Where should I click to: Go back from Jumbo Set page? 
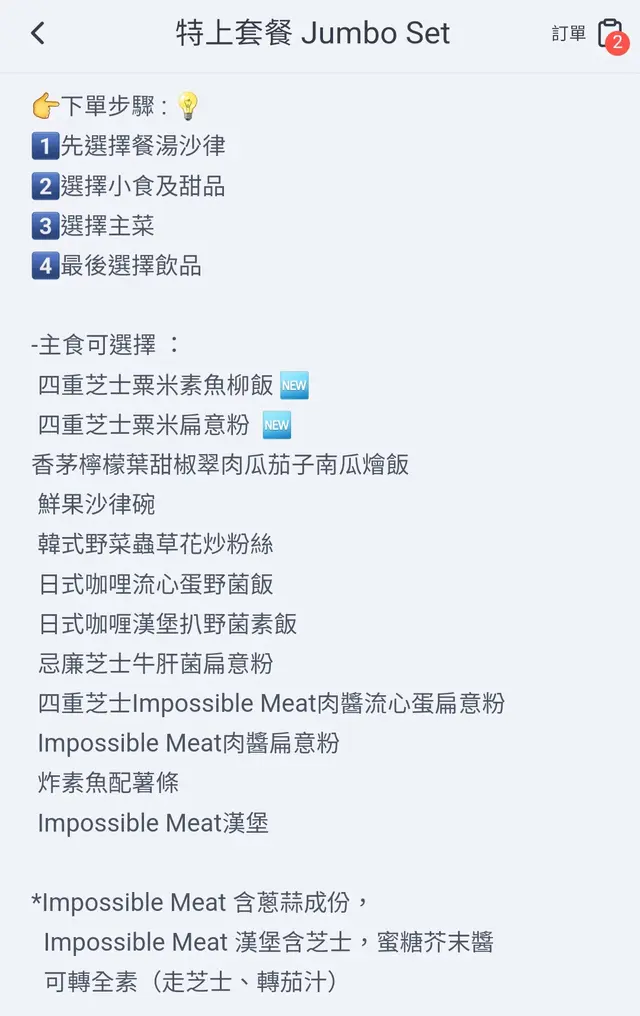coord(38,33)
